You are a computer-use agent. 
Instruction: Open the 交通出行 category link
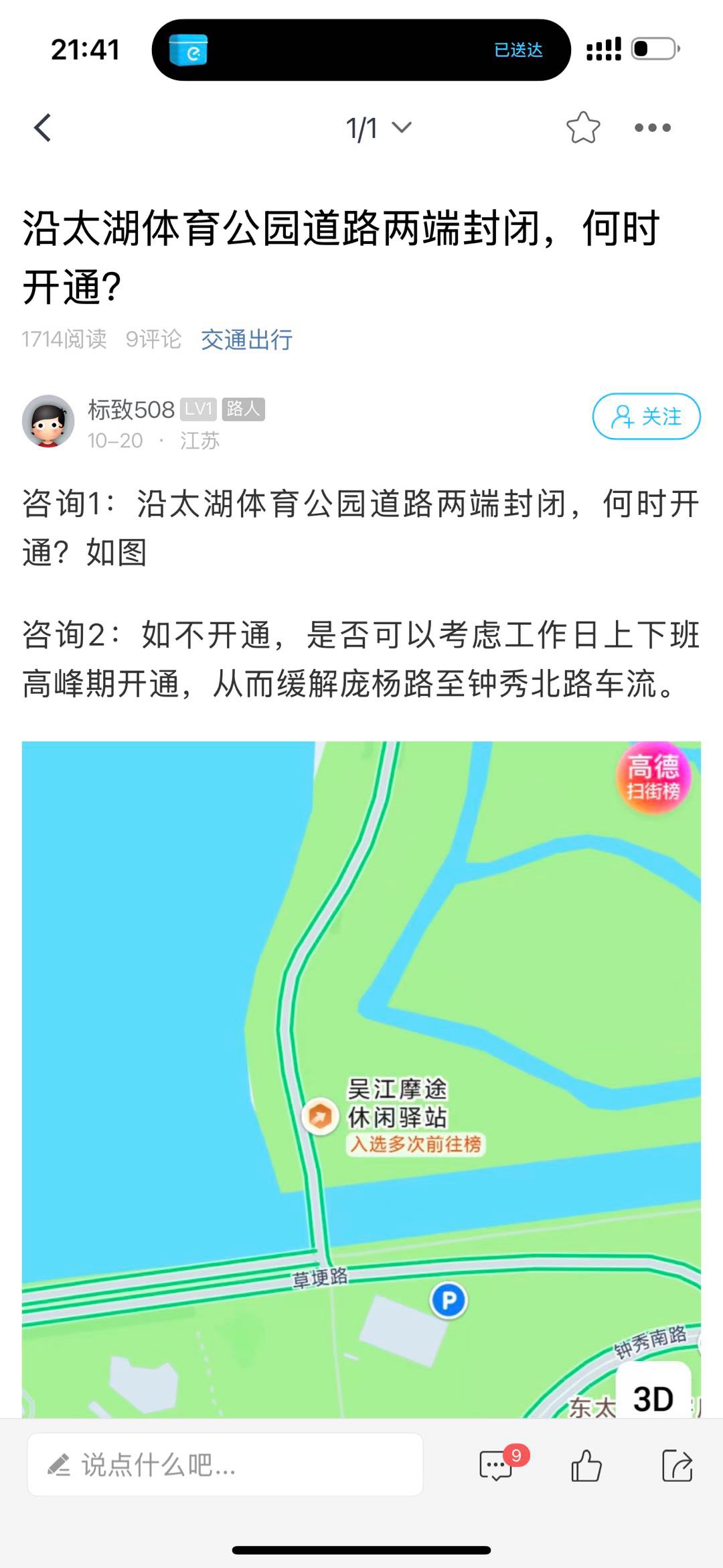[x=246, y=340]
